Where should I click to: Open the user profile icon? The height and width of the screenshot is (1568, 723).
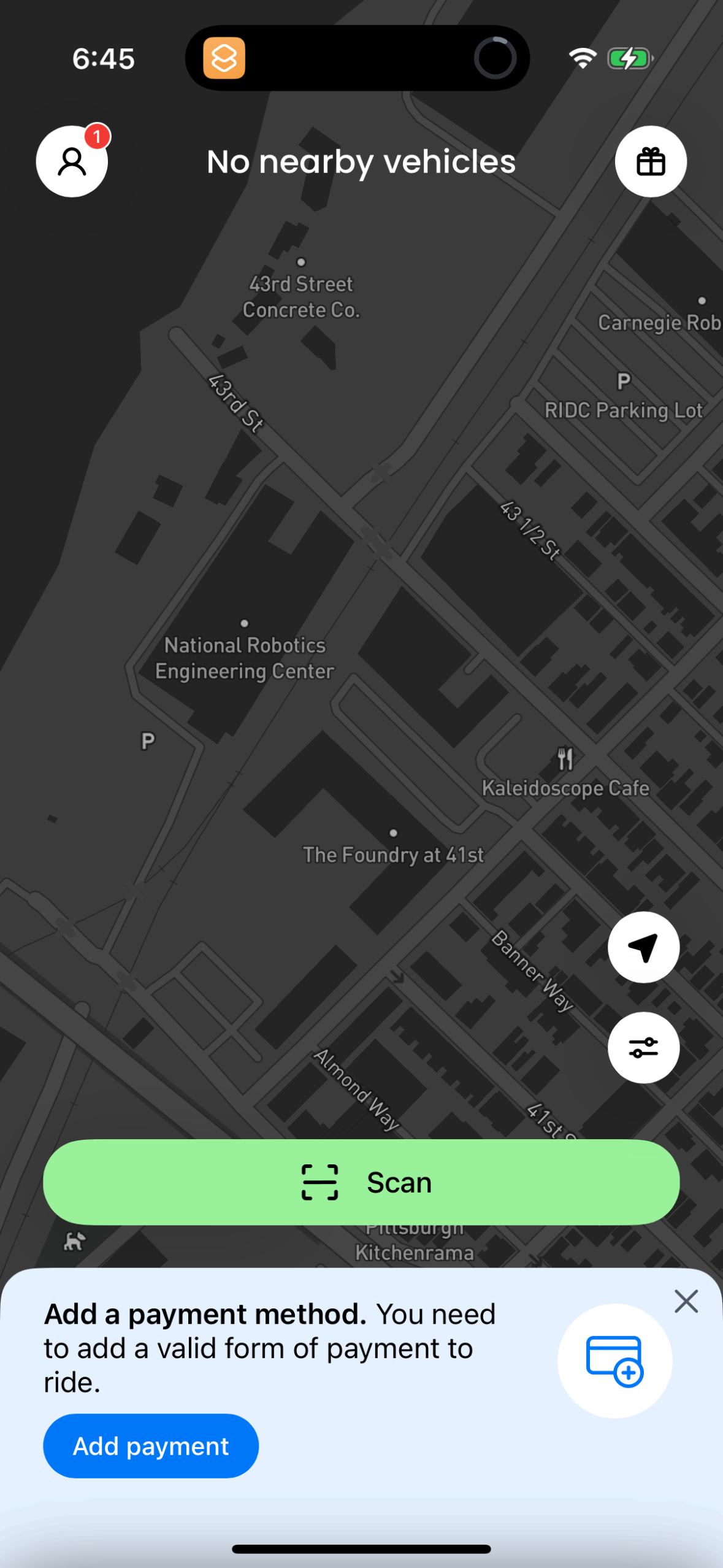click(72, 161)
